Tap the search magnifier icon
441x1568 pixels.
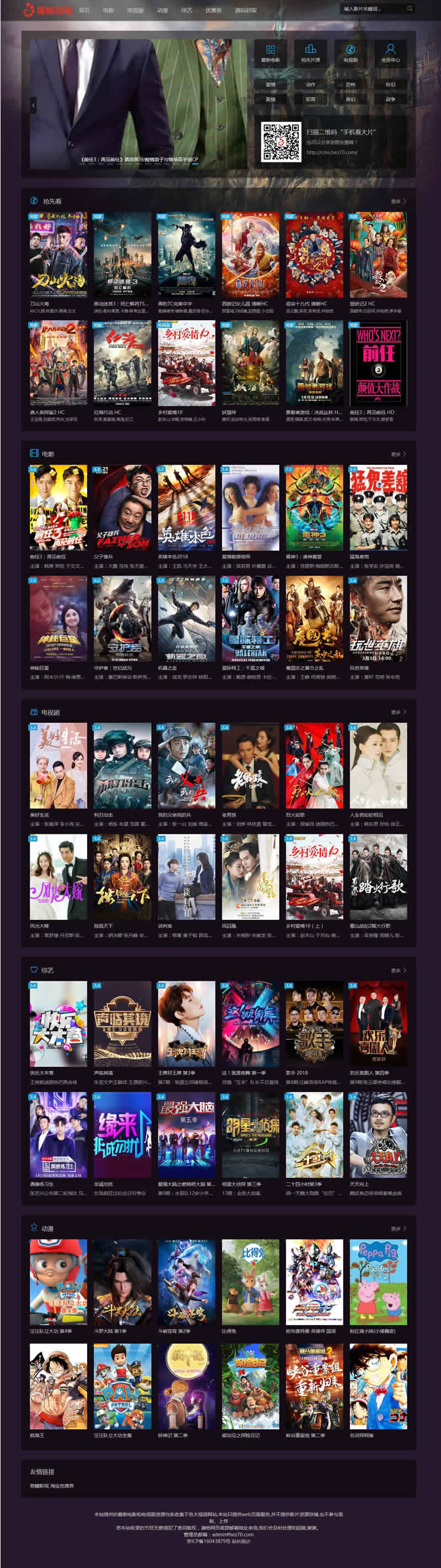point(410,8)
